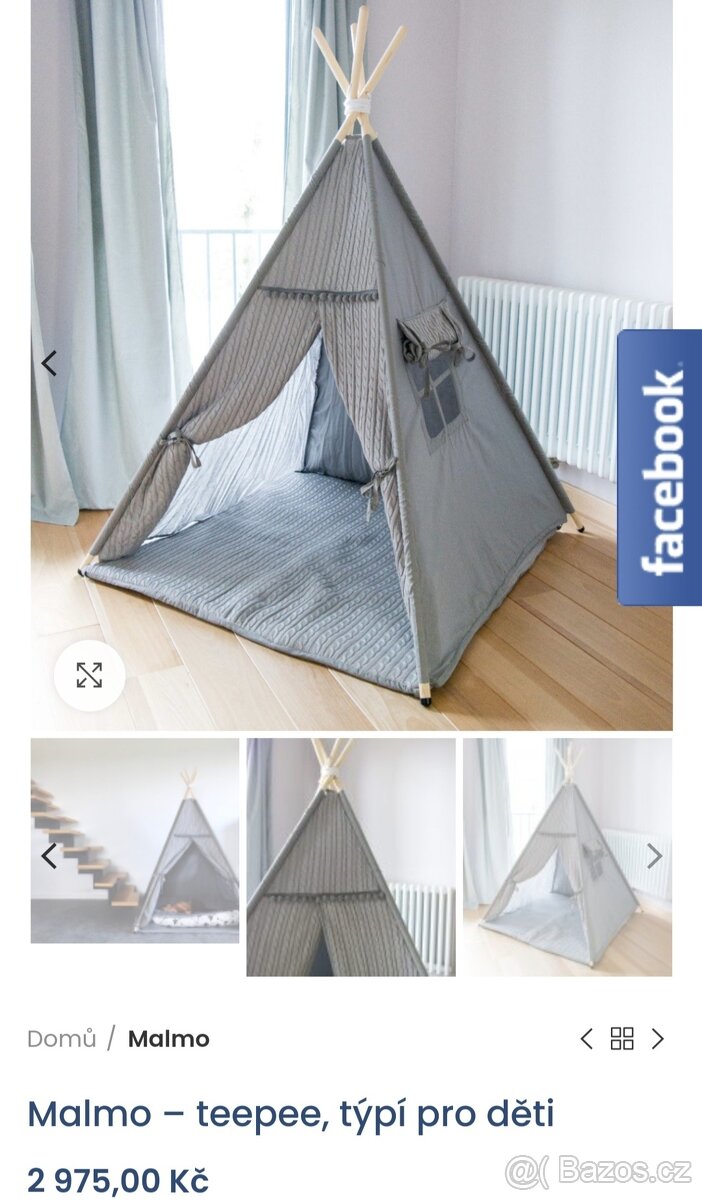Enlarge the main teepee photo to fullscreen

[x=89, y=676]
